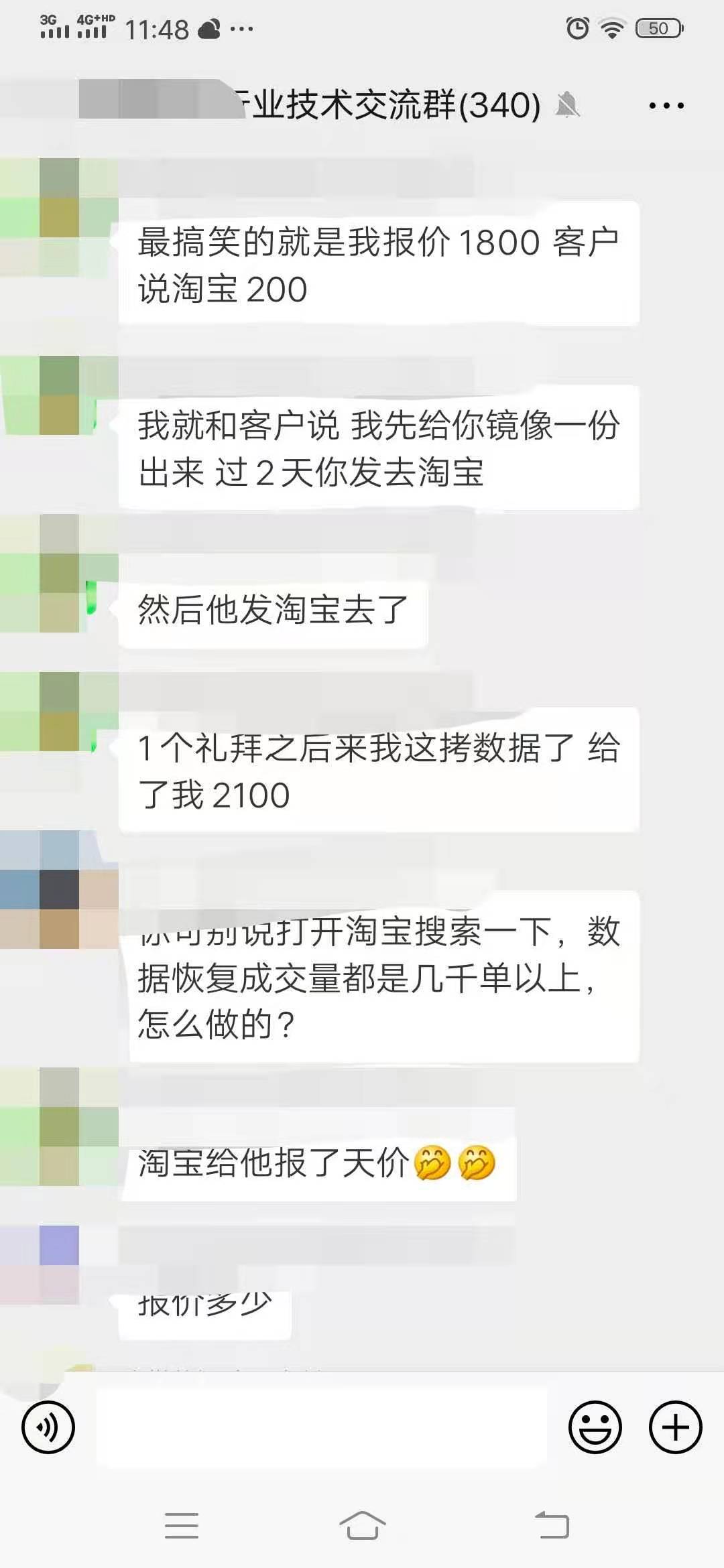Switch to voice message input
The image size is (724, 1568).
click(48, 1427)
